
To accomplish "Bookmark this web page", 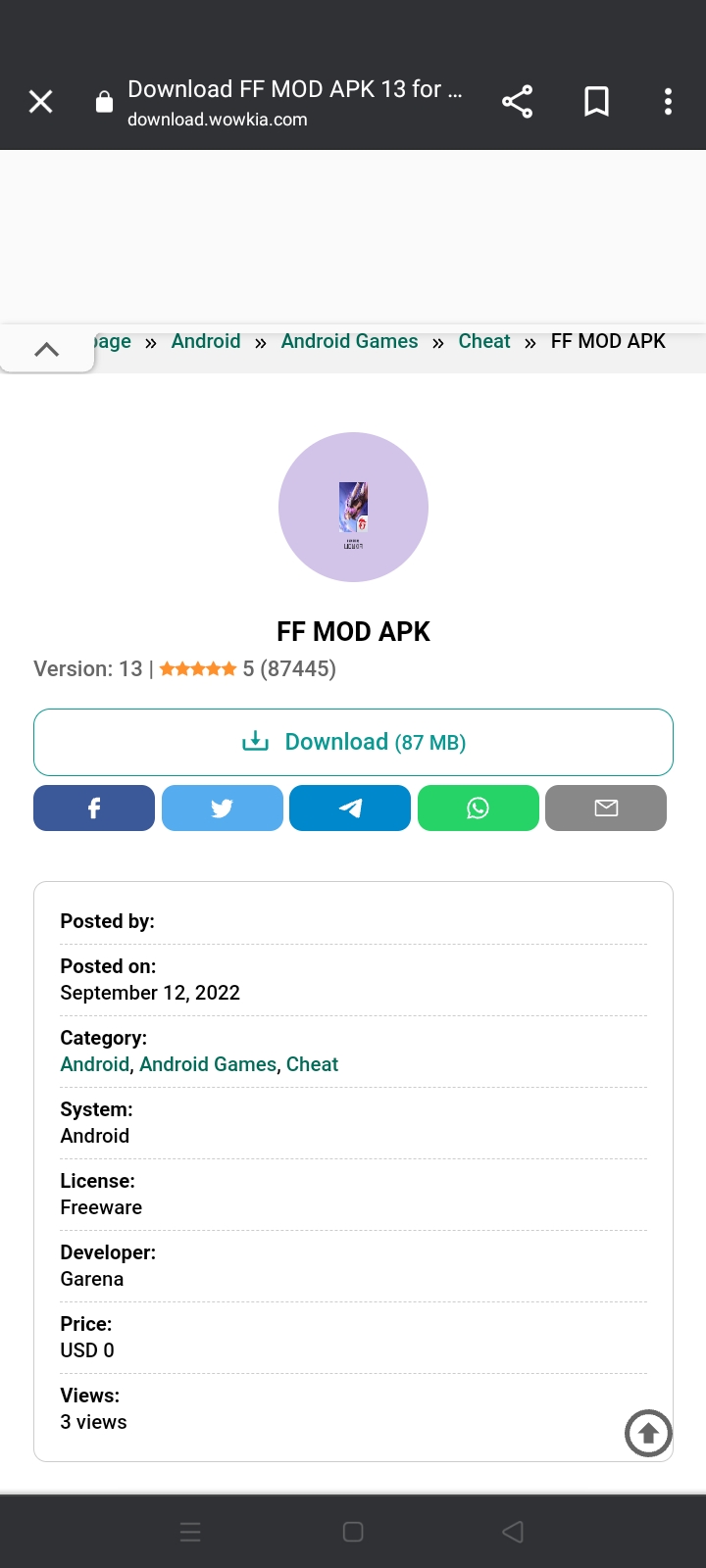I will tap(596, 102).
